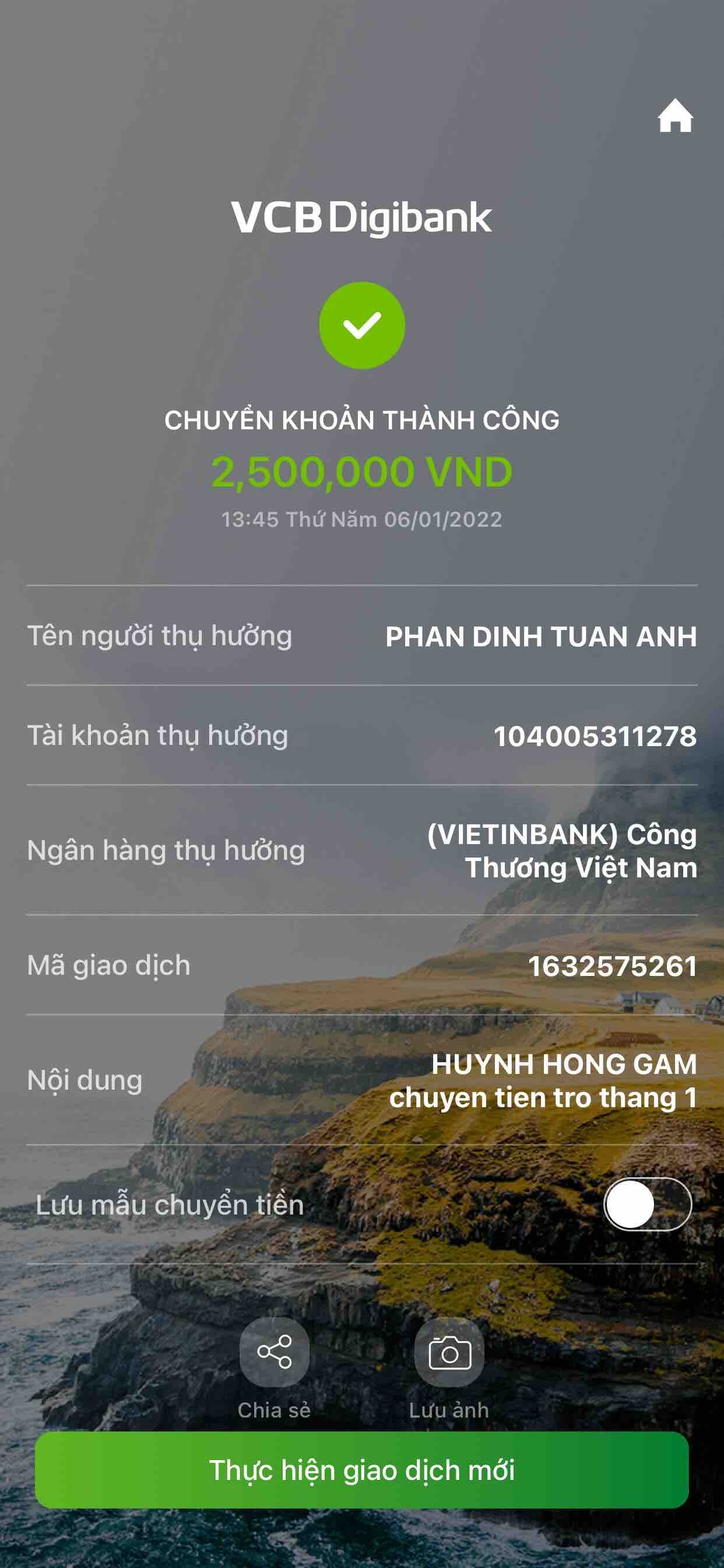The height and width of the screenshot is (1568, 724).
Task: Save receipt image with Lưu ảnh
Action: coord(449,1353)
